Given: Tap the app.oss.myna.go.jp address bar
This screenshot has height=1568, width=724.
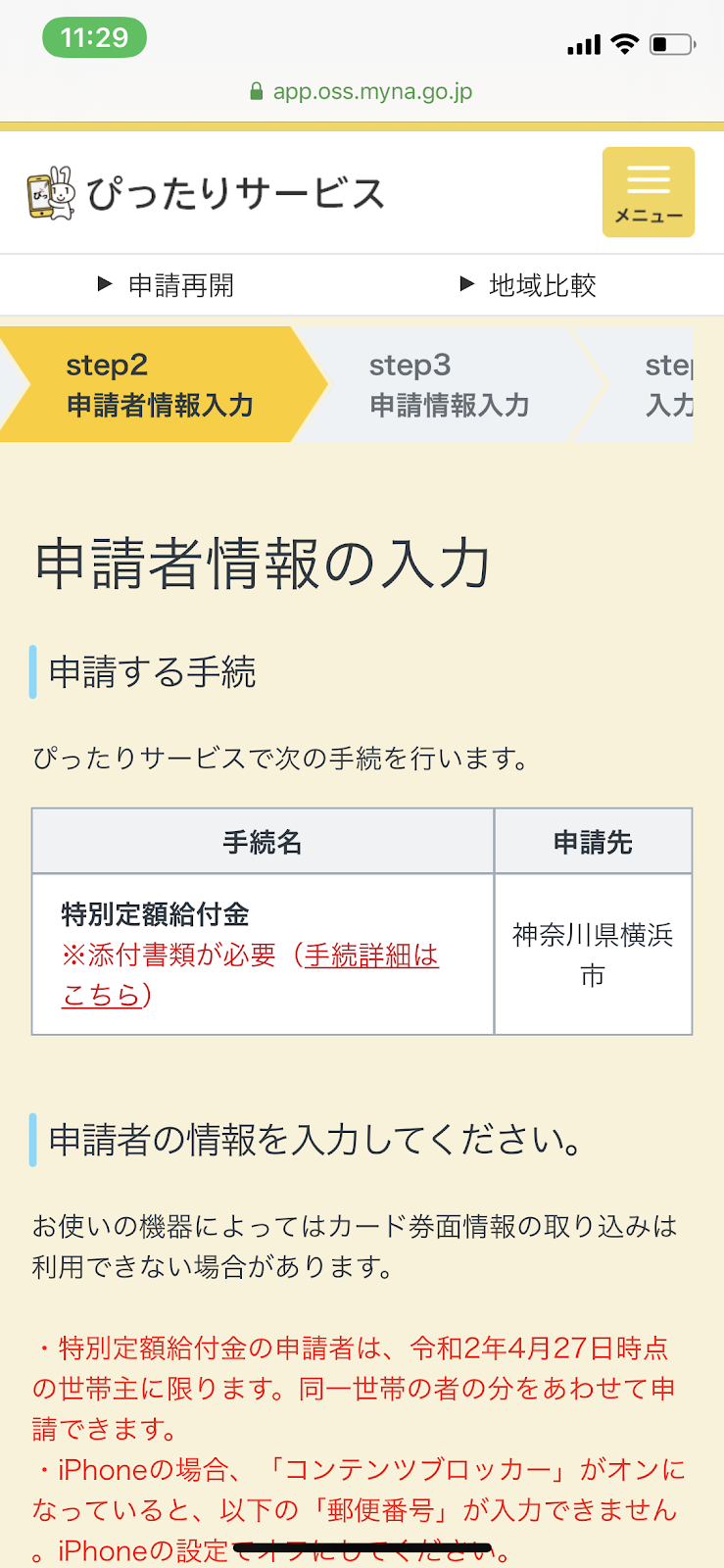Looking at the screenshot, I should coord(362,91).
